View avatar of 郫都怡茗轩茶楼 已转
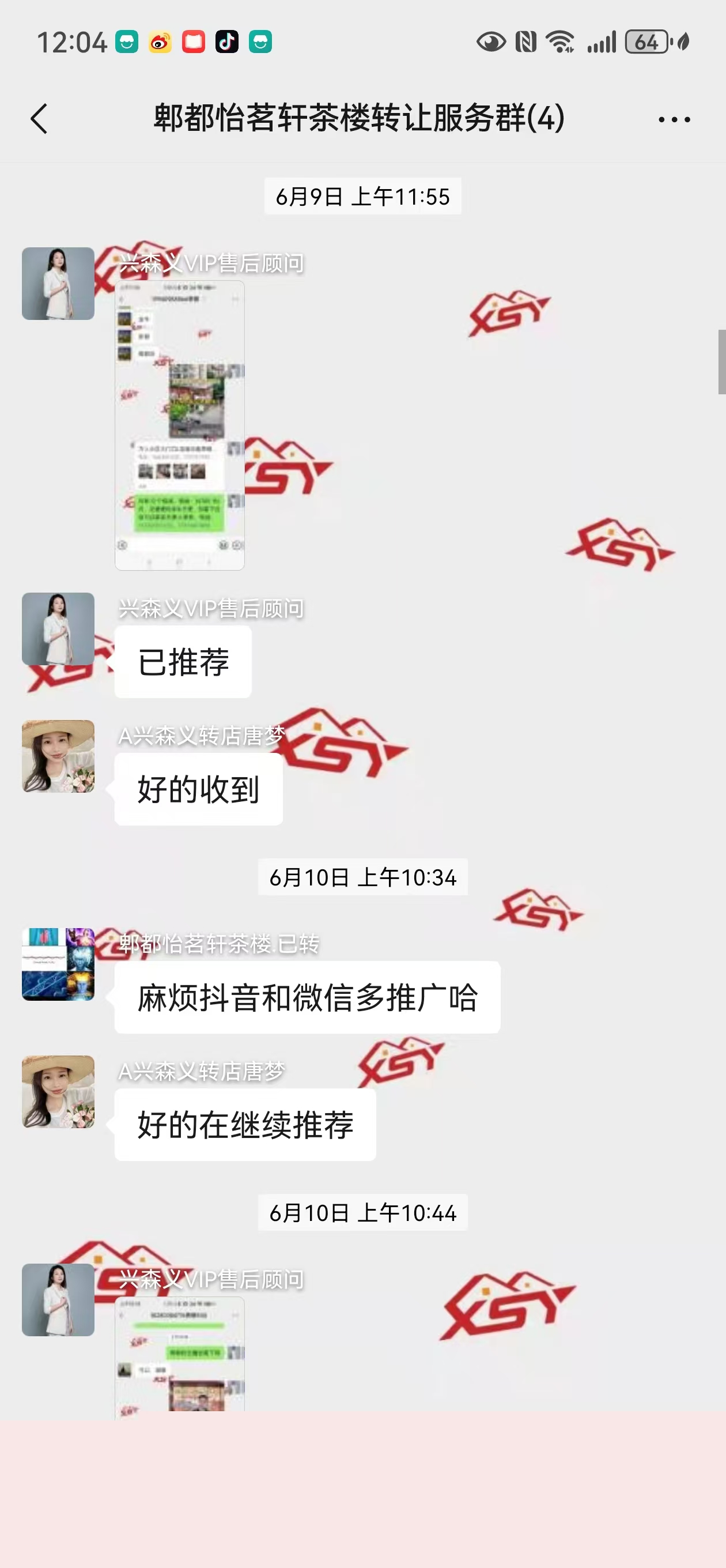Image resolution: width=726 pixels, height=1568 pixels. [x=58, y=964]
